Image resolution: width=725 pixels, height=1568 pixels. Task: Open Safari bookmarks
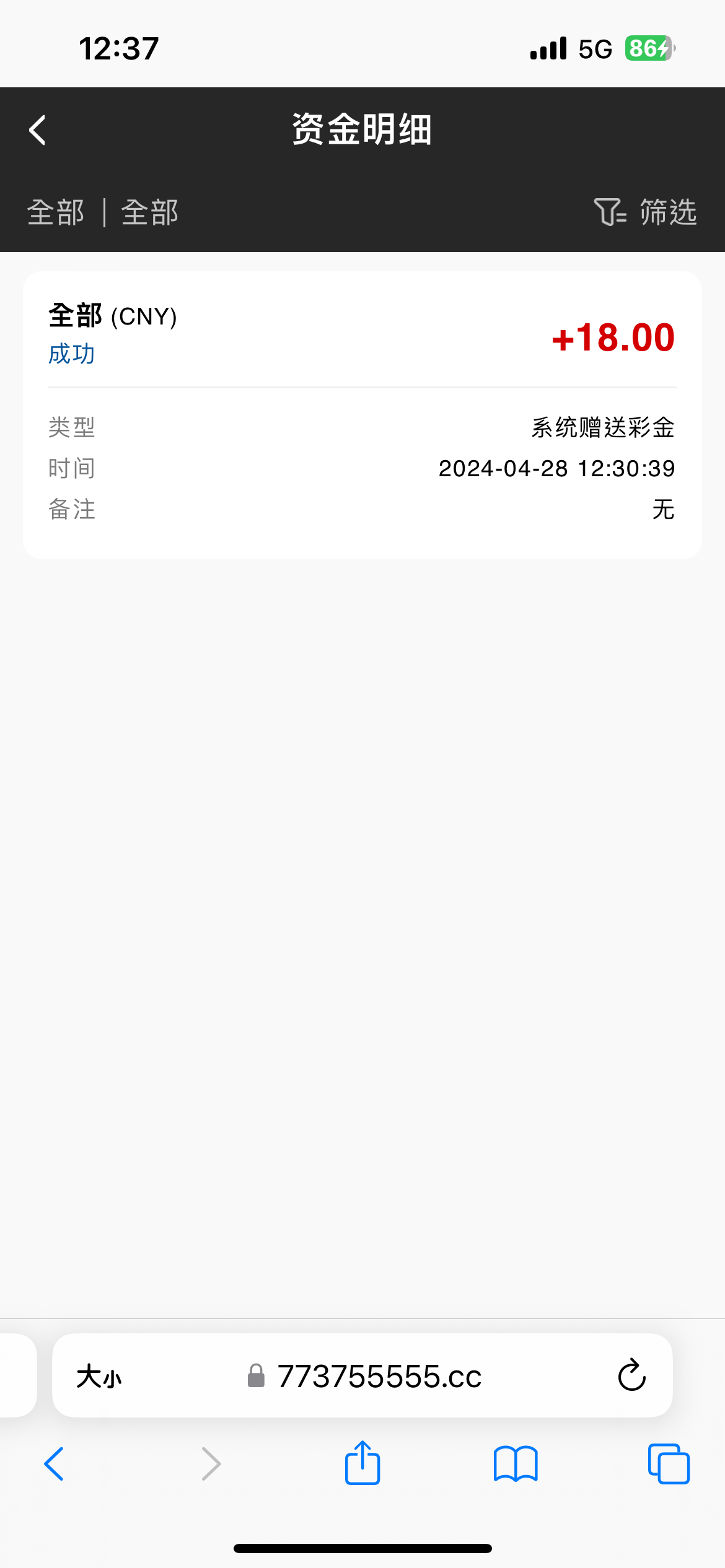click(516, 1464)
